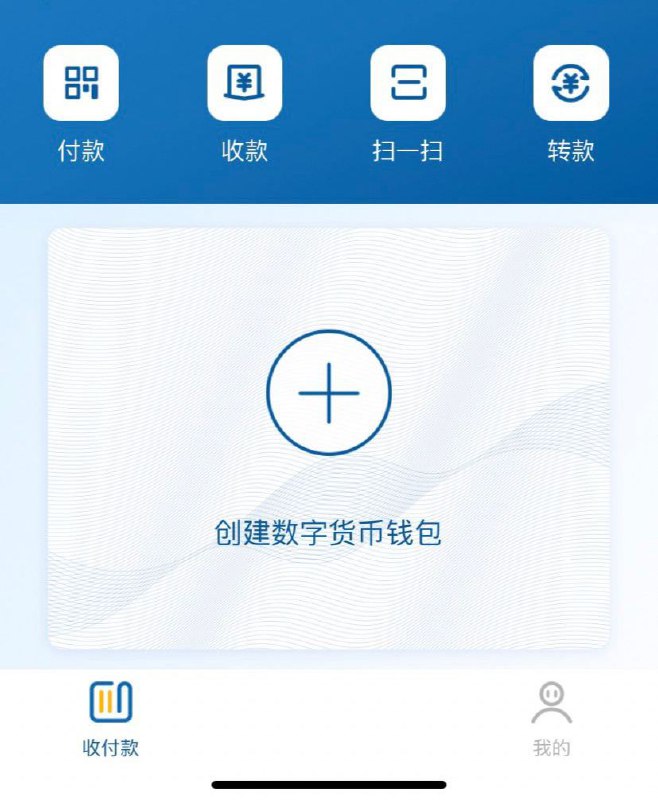Go to the 我的 tab

pyautogui.click(x=551, y=716)
